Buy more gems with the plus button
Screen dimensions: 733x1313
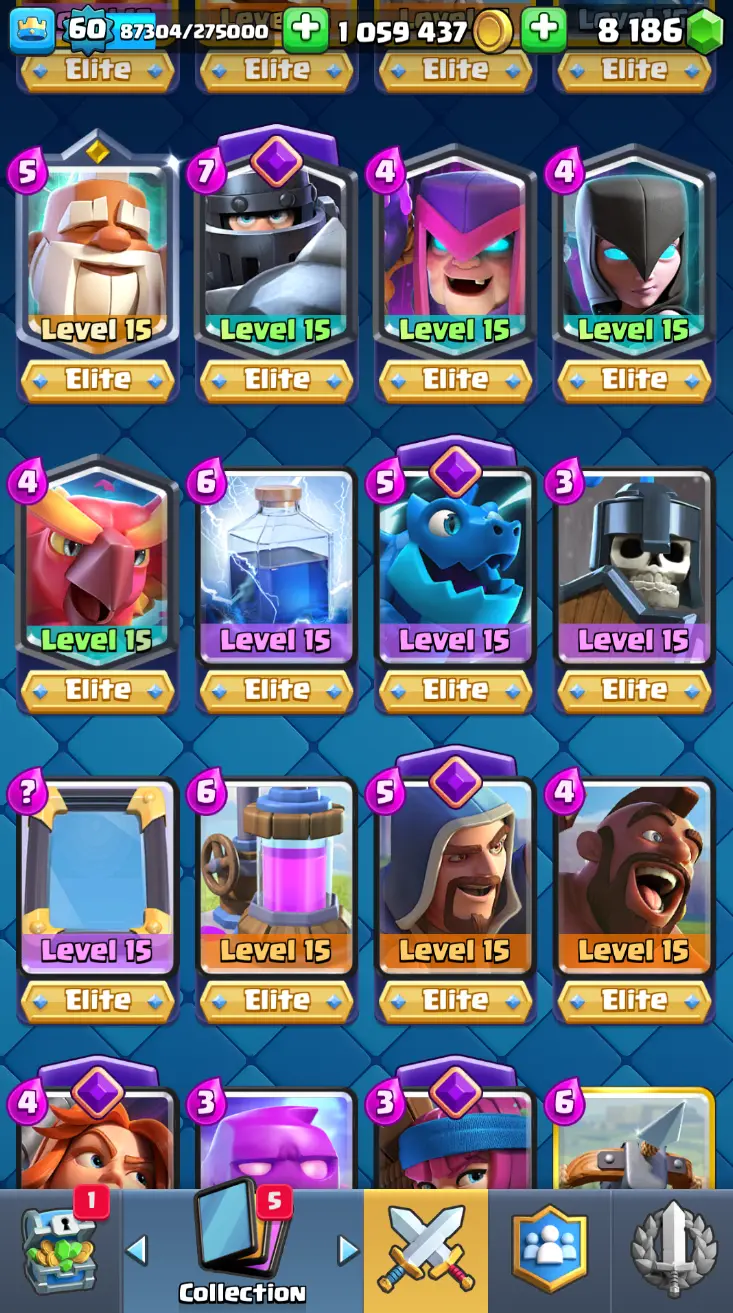coord(544,31)
